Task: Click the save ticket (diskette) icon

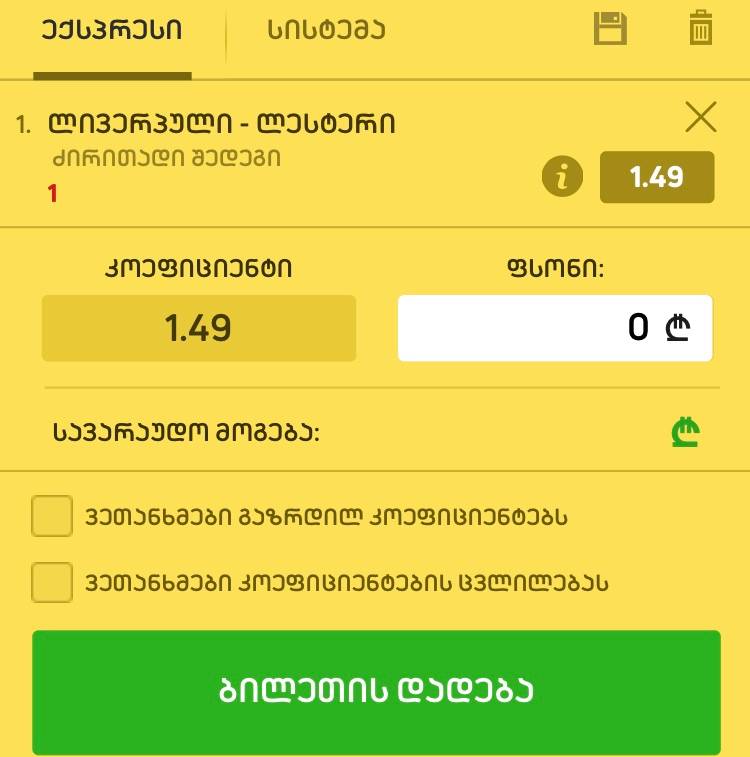Action: click(x=610, y=29)
